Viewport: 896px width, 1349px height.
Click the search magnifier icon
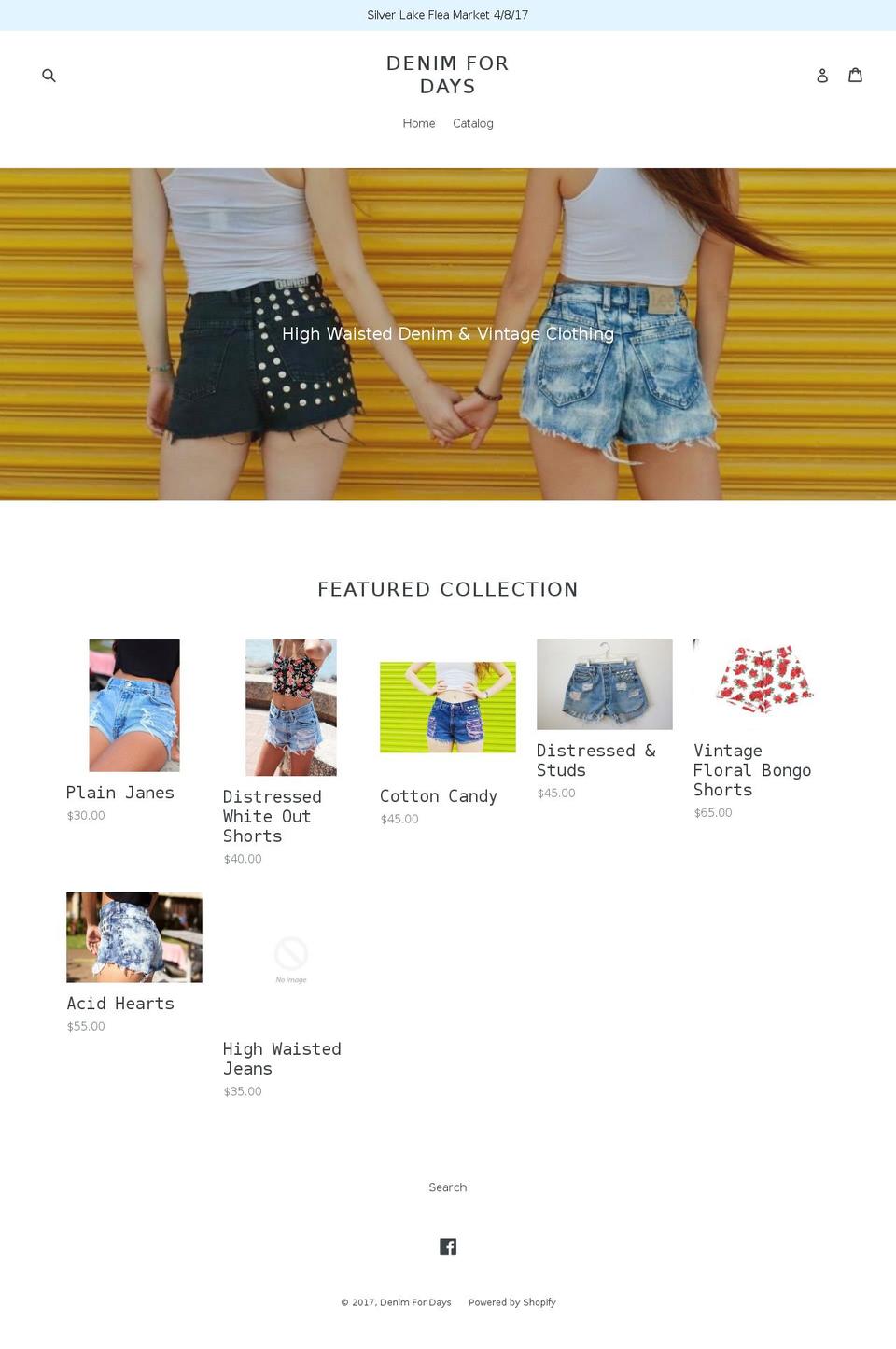pos(49,75)
